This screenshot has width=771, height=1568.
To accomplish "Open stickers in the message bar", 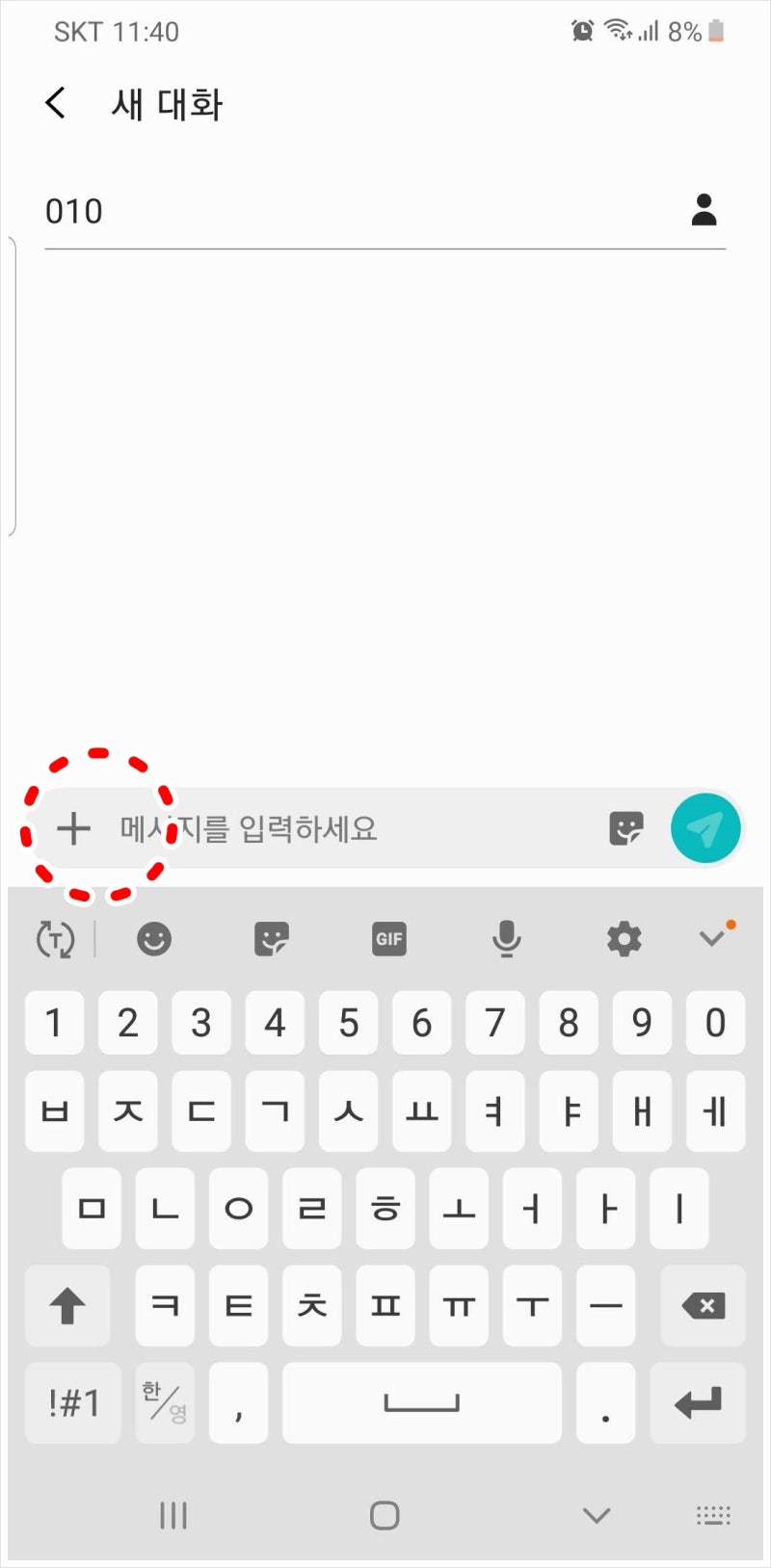I will [626, 828].
